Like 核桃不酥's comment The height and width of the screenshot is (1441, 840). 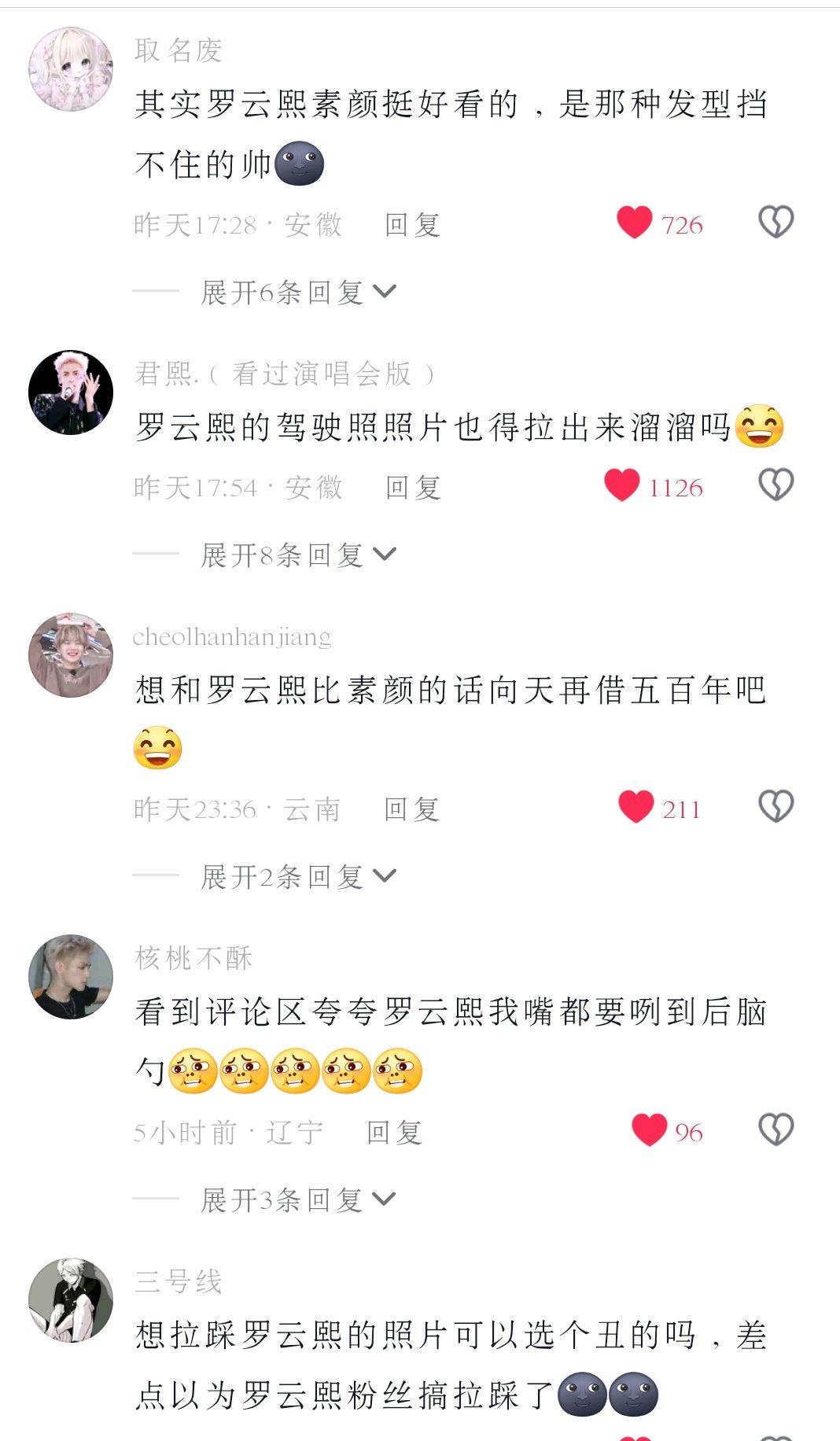pyautogui.click(x=649, y=1130)
